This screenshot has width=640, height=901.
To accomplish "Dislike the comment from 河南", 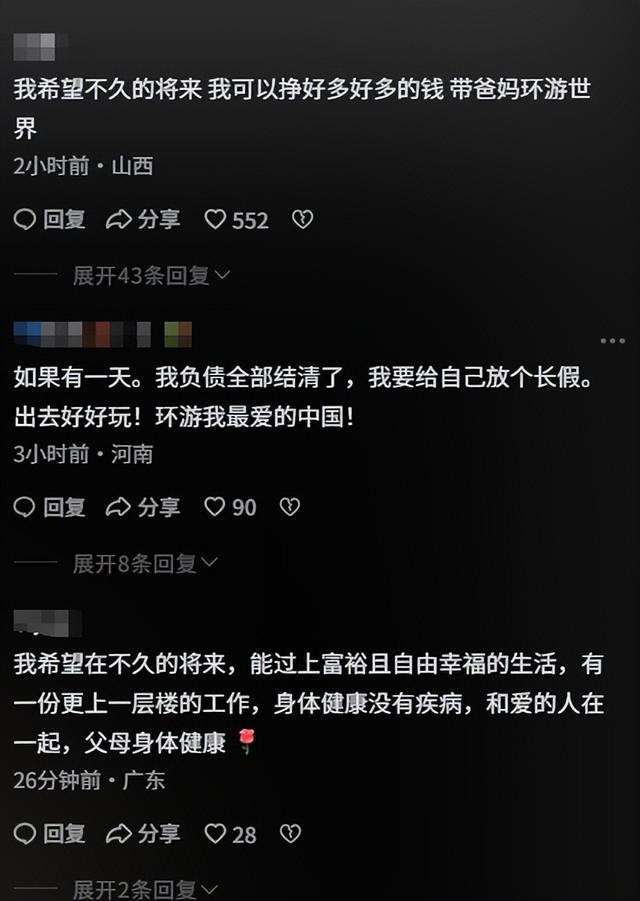I will click(289, 507).
